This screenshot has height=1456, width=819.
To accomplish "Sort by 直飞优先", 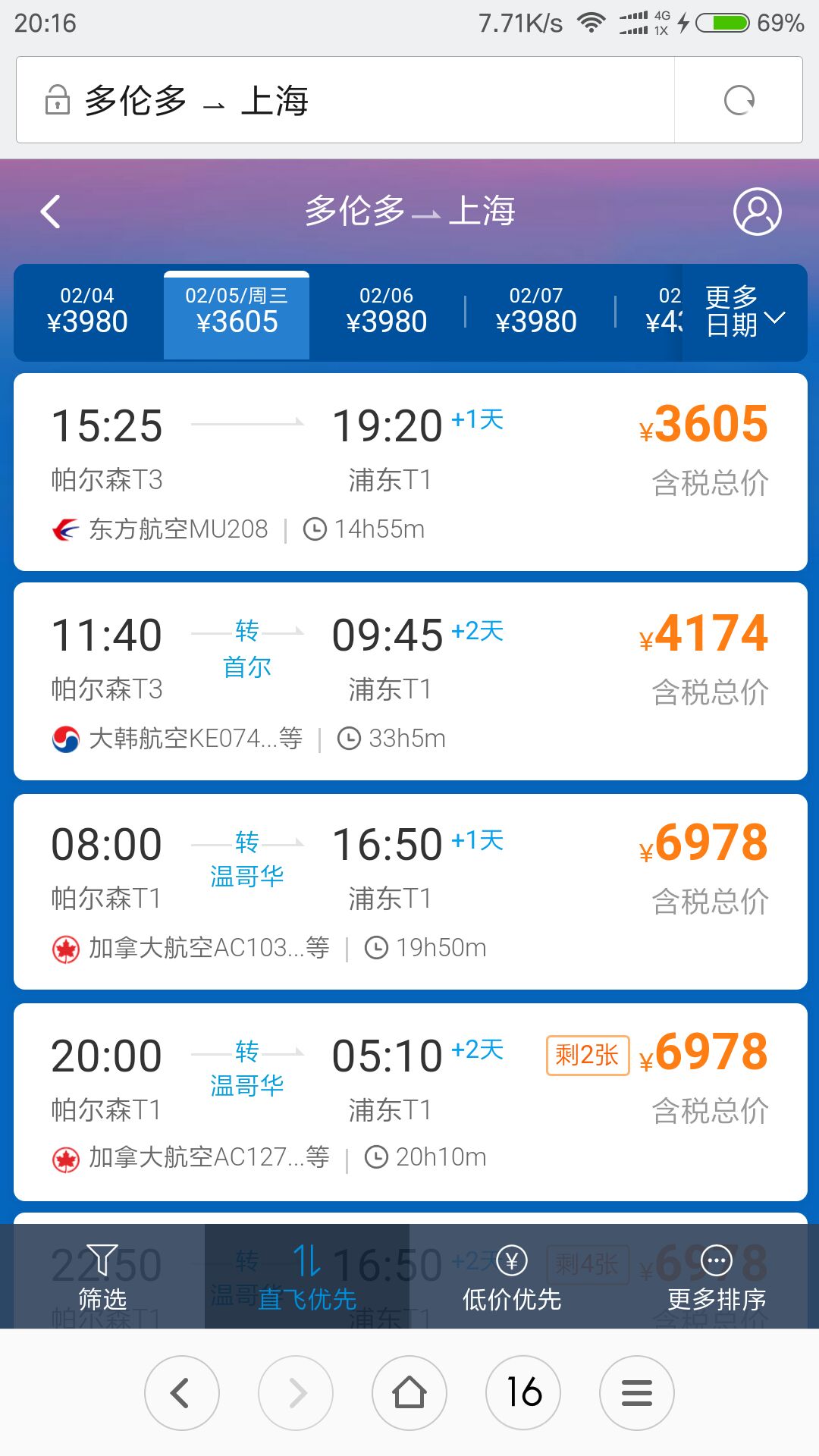I will pyautogui.click(x=307, y=1276).
